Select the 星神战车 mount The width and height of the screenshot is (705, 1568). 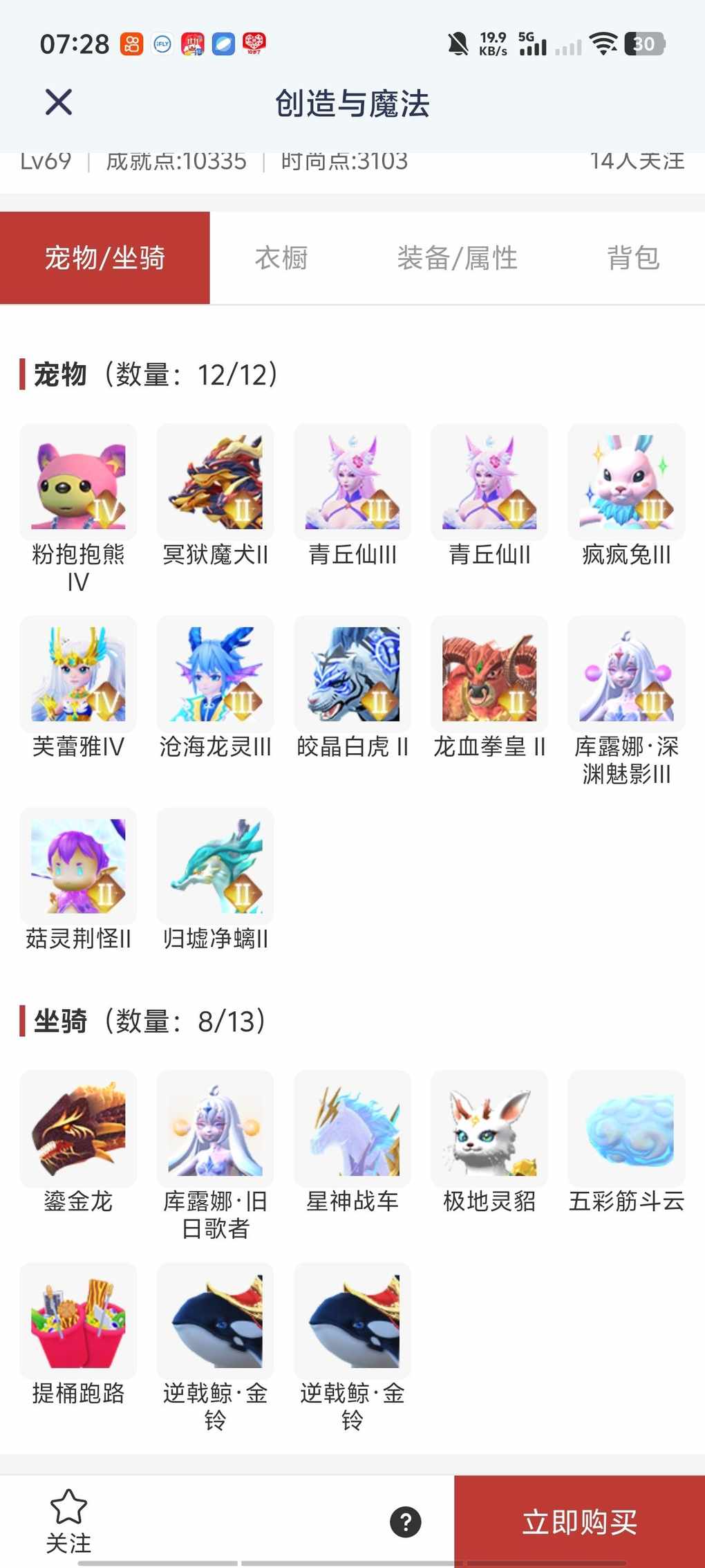point(352,1129)
